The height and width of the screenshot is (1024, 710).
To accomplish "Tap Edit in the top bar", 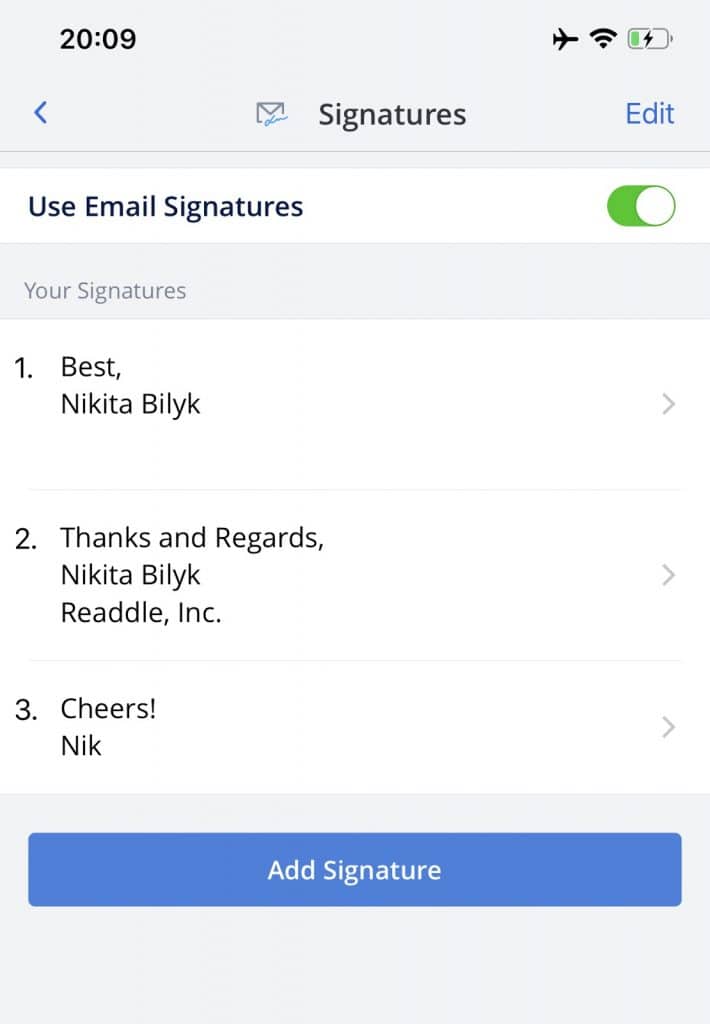I will click(x=649, y=113).
